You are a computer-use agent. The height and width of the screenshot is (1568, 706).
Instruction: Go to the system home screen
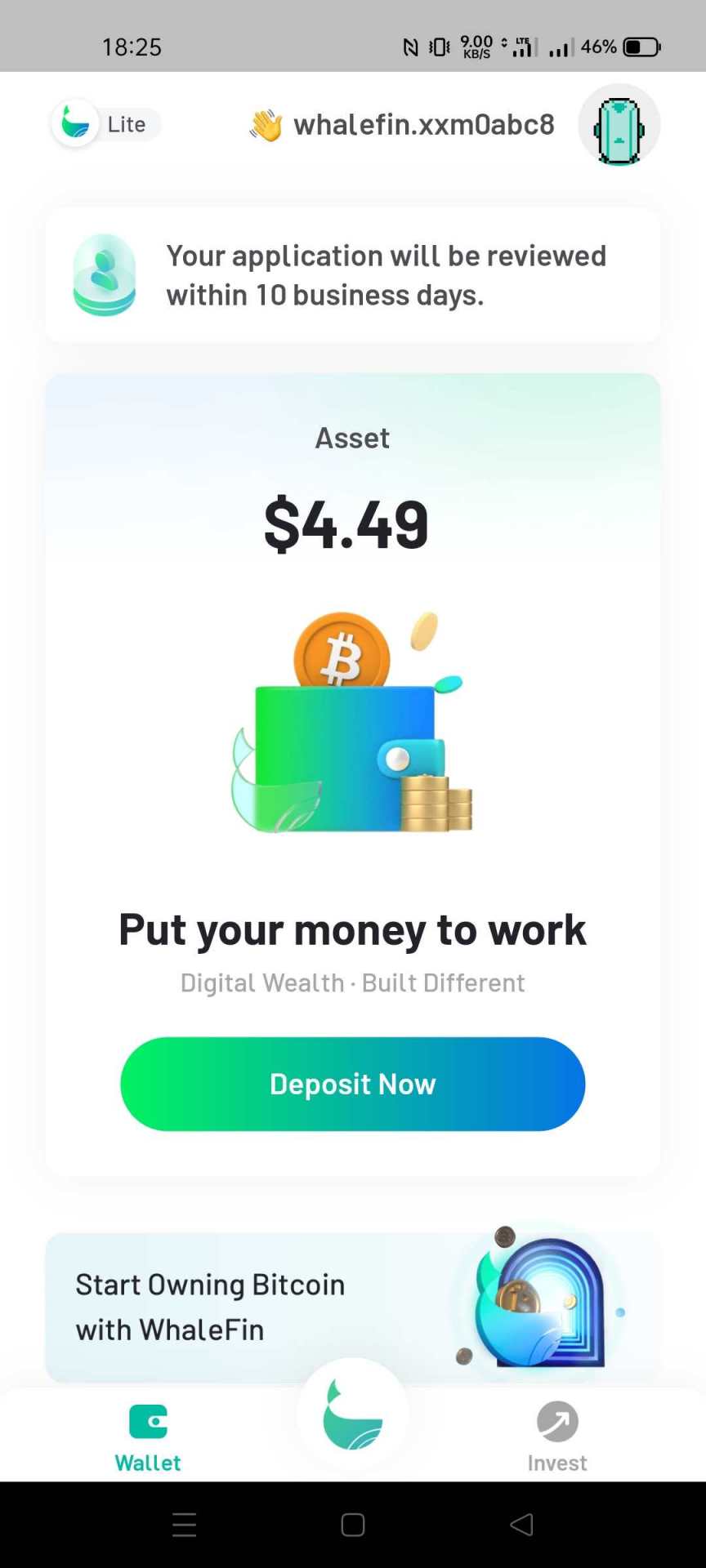coord(352,1525)
